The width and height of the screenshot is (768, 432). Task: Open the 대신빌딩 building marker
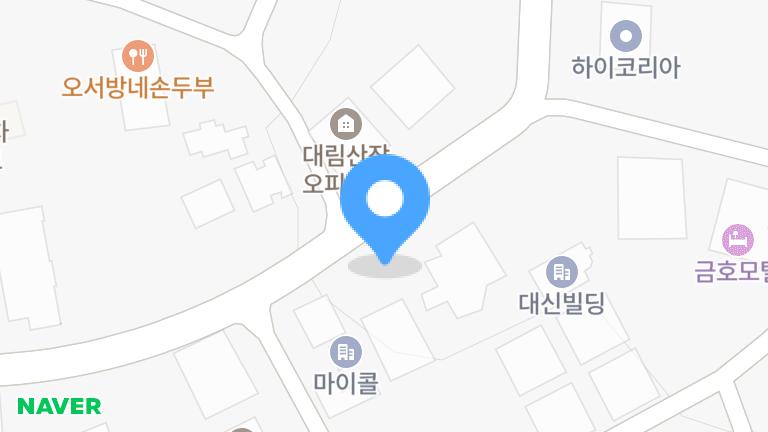[561, 271]
